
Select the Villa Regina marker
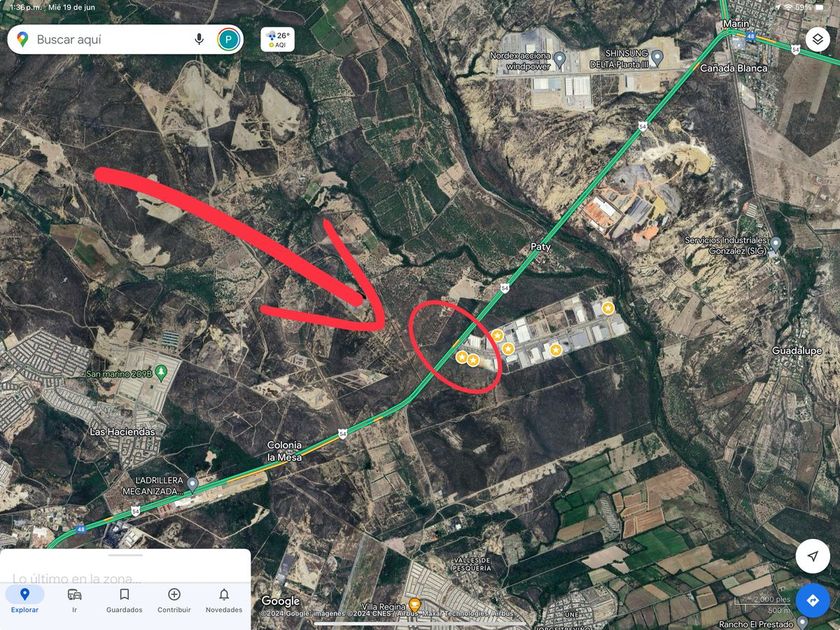coord(415,606)
